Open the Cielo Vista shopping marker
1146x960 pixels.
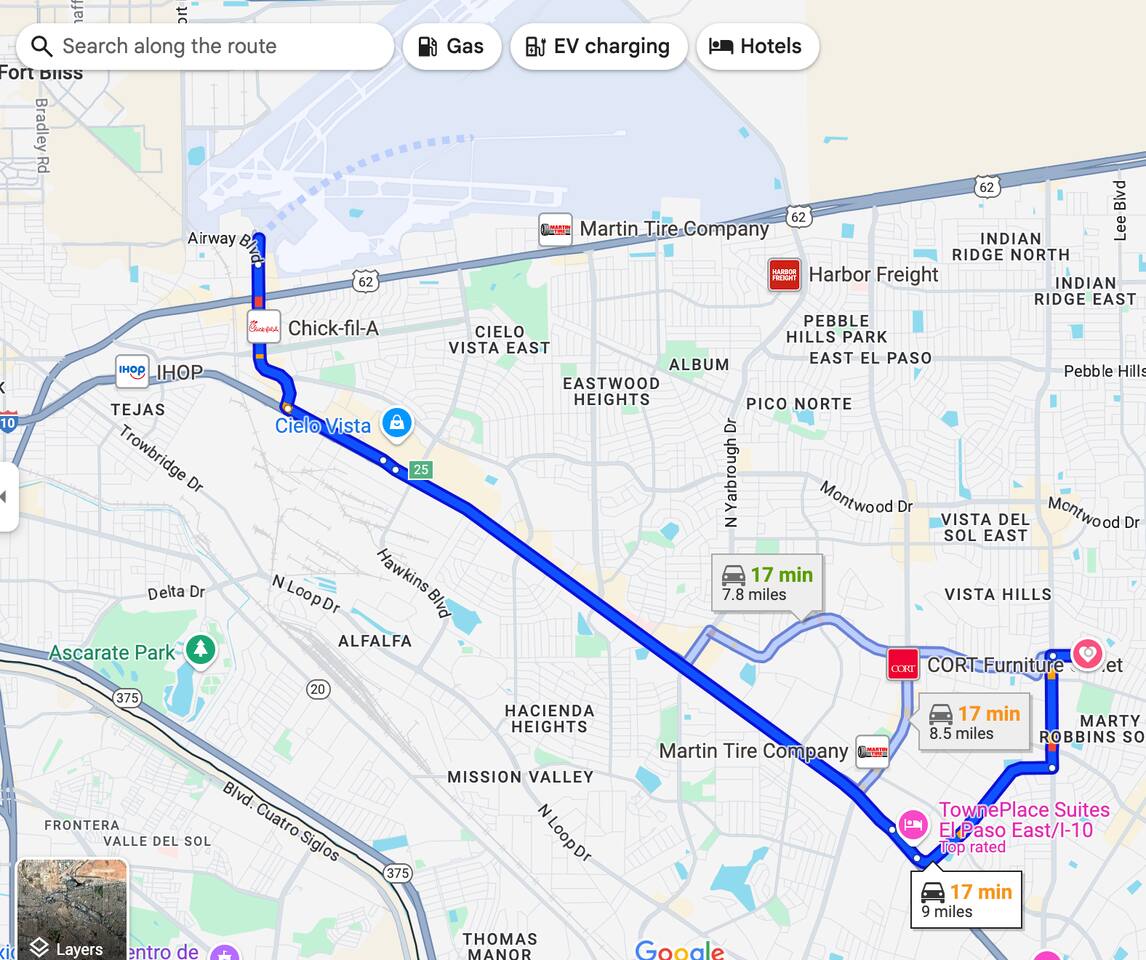397,423
